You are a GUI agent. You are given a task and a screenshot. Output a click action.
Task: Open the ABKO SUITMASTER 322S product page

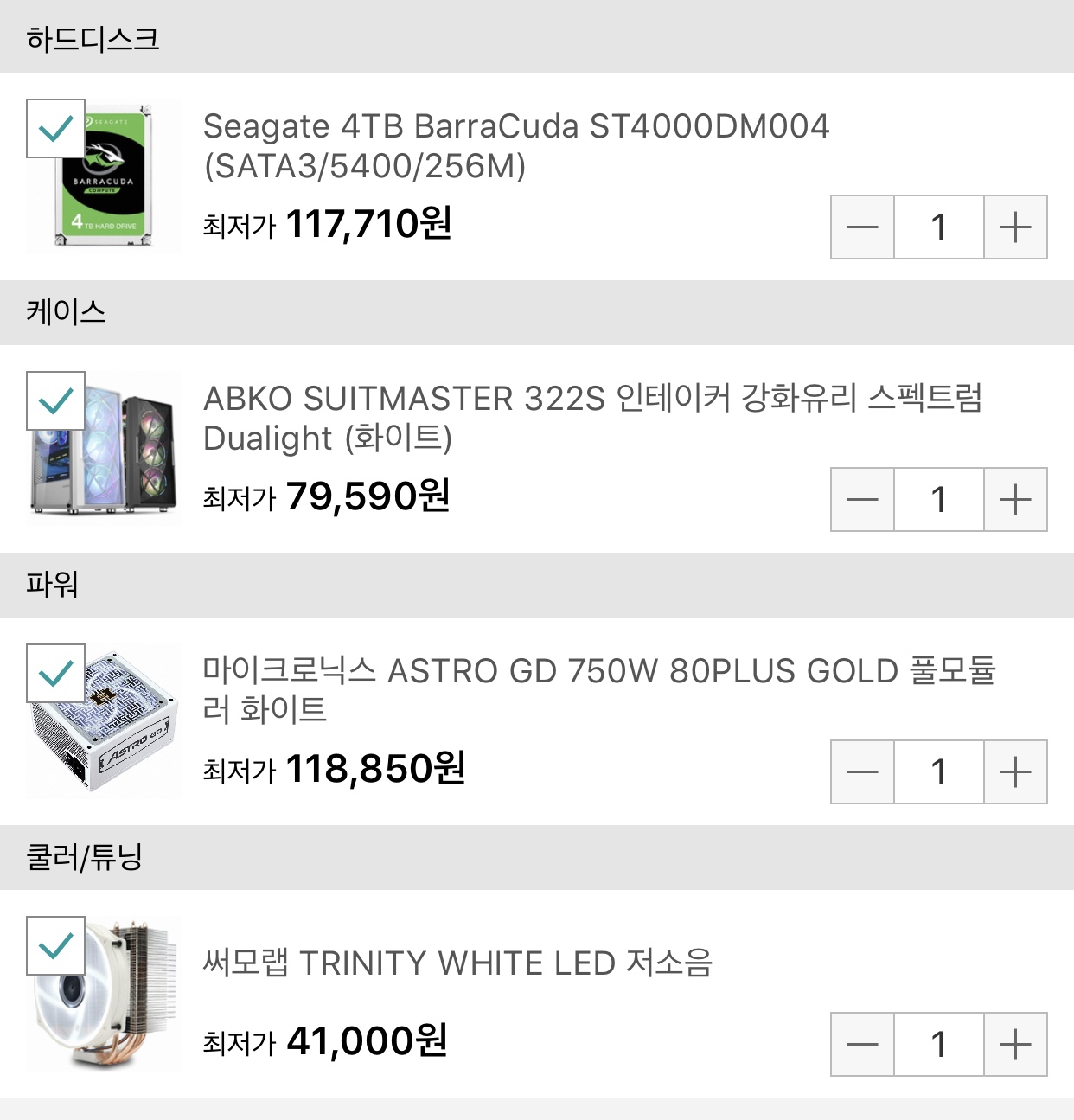(x=591, y=418)
